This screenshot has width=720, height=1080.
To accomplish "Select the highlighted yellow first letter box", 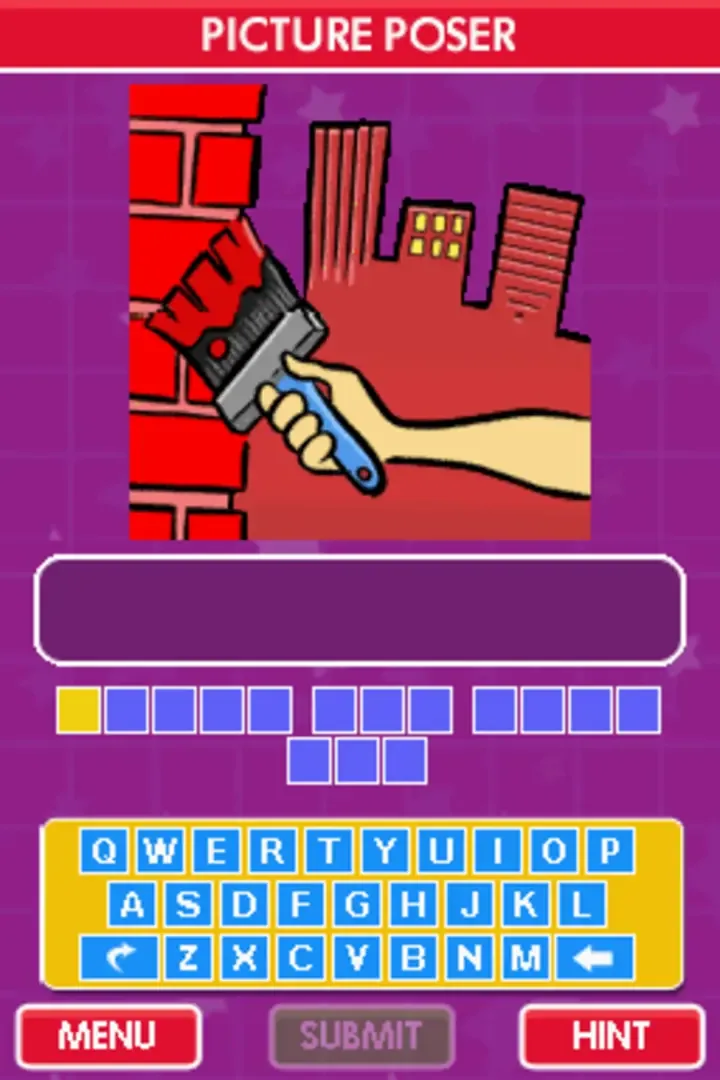I will (78, 710).
